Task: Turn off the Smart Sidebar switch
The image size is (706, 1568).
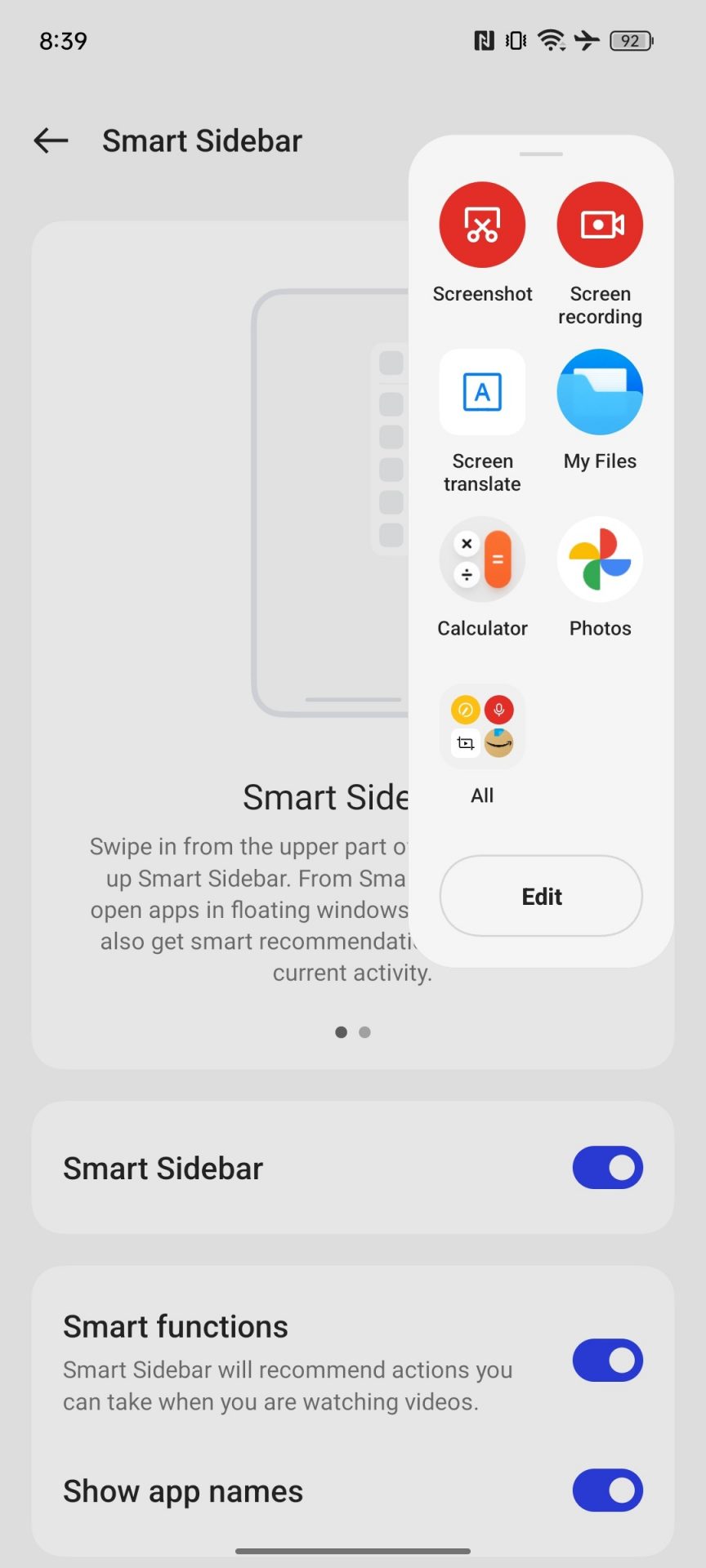Action: [607, 1168]
